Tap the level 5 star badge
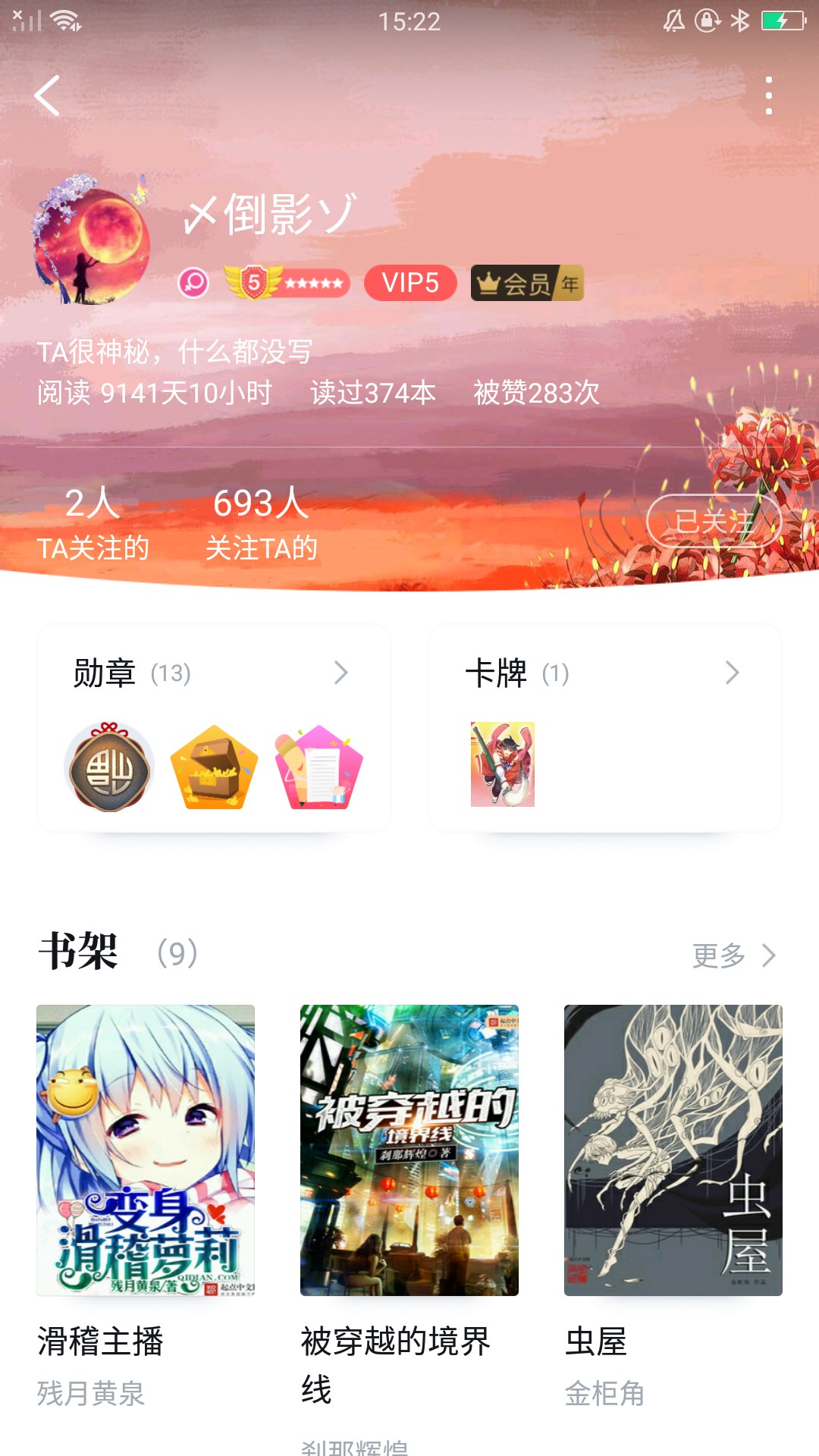Image resolution: width=819 pixels, height=1456 pixels. tap(287, 283)
